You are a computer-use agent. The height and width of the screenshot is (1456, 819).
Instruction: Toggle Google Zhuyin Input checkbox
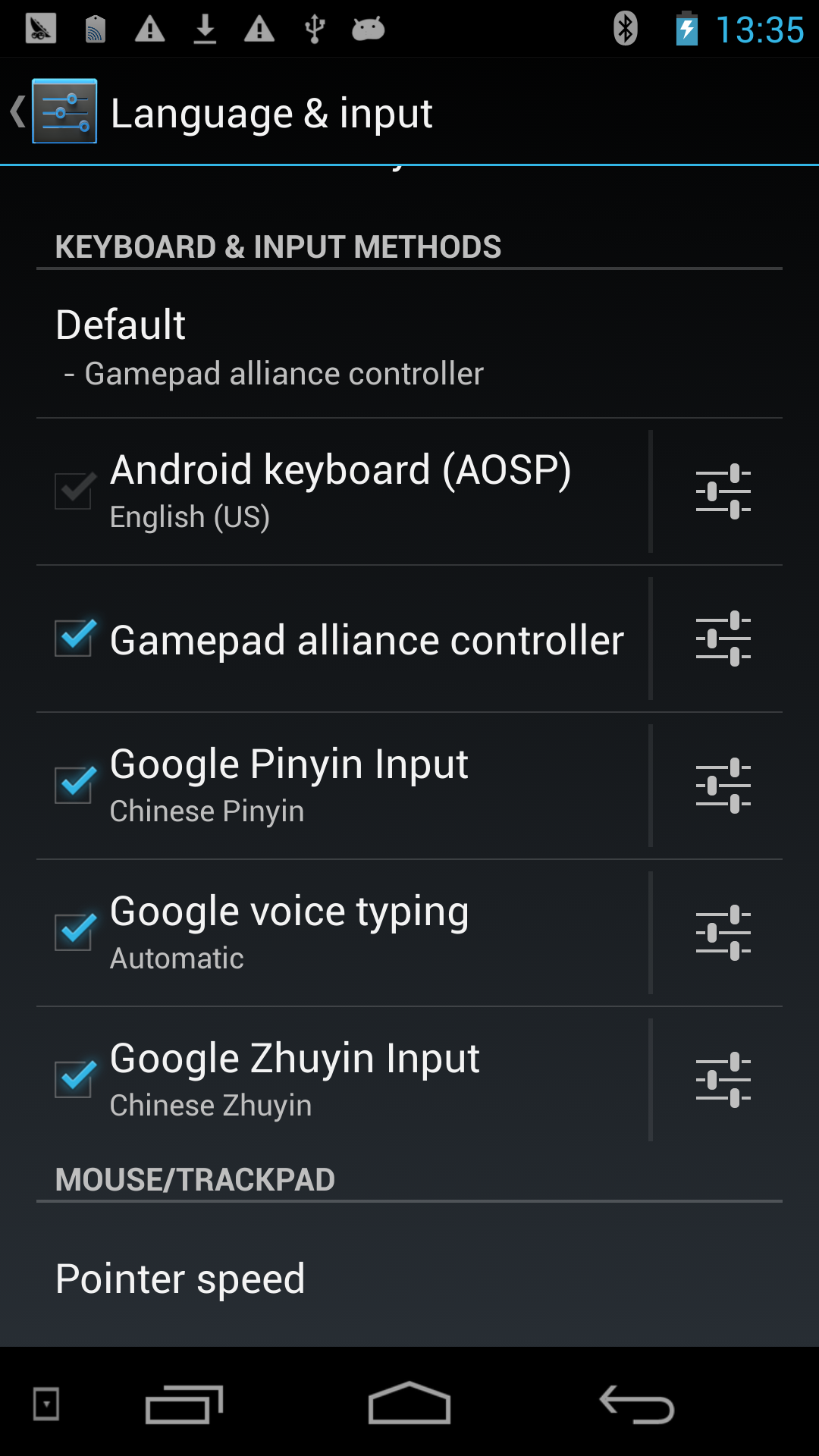[75, 1079]
